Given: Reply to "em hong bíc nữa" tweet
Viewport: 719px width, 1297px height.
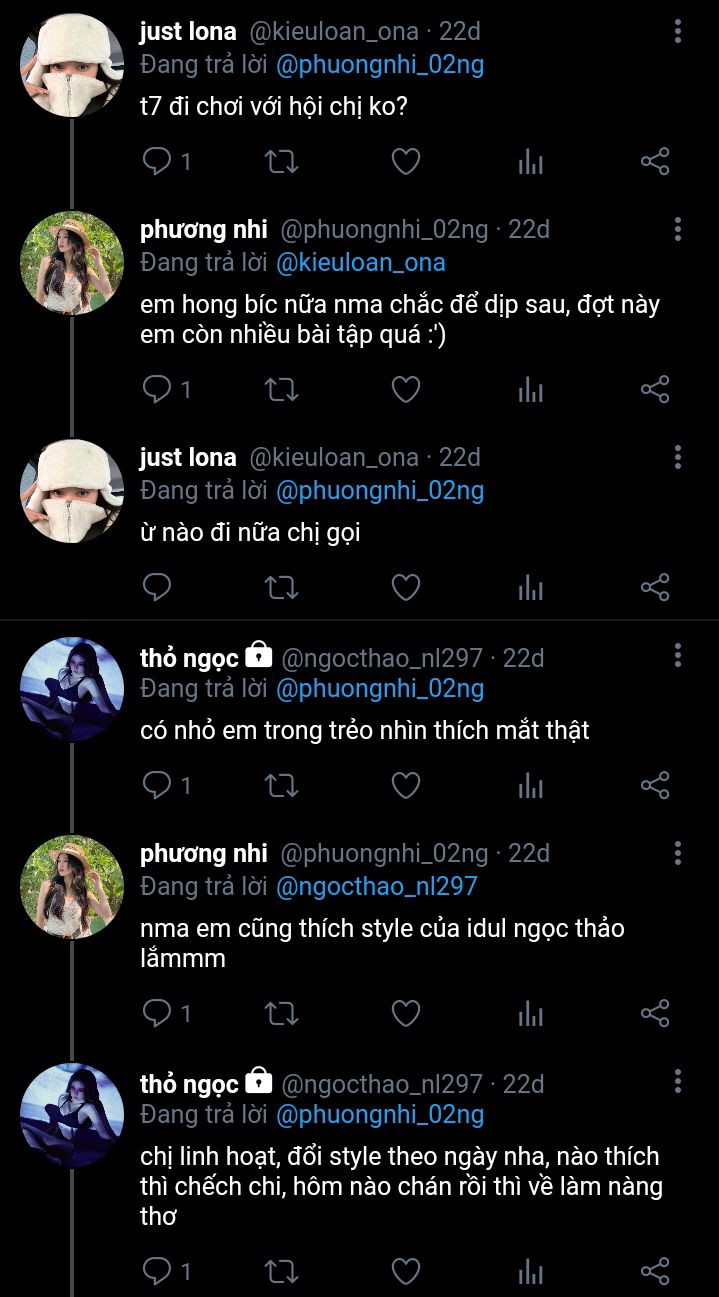Looking at the screenshot, I should coord(158,389).
